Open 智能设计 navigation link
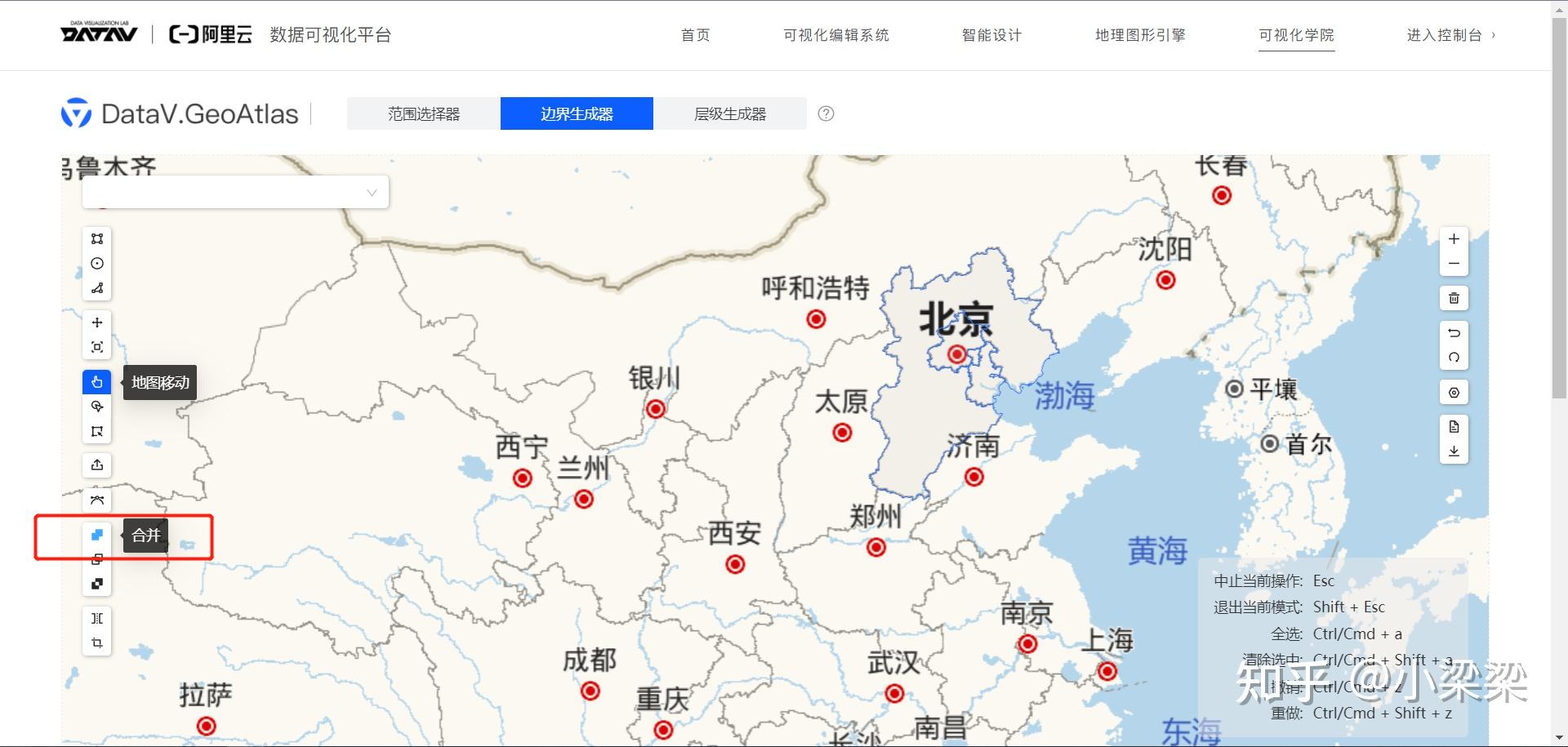Image resolution: width=1568 pixels, height=747 pixels. click(991, 35)
